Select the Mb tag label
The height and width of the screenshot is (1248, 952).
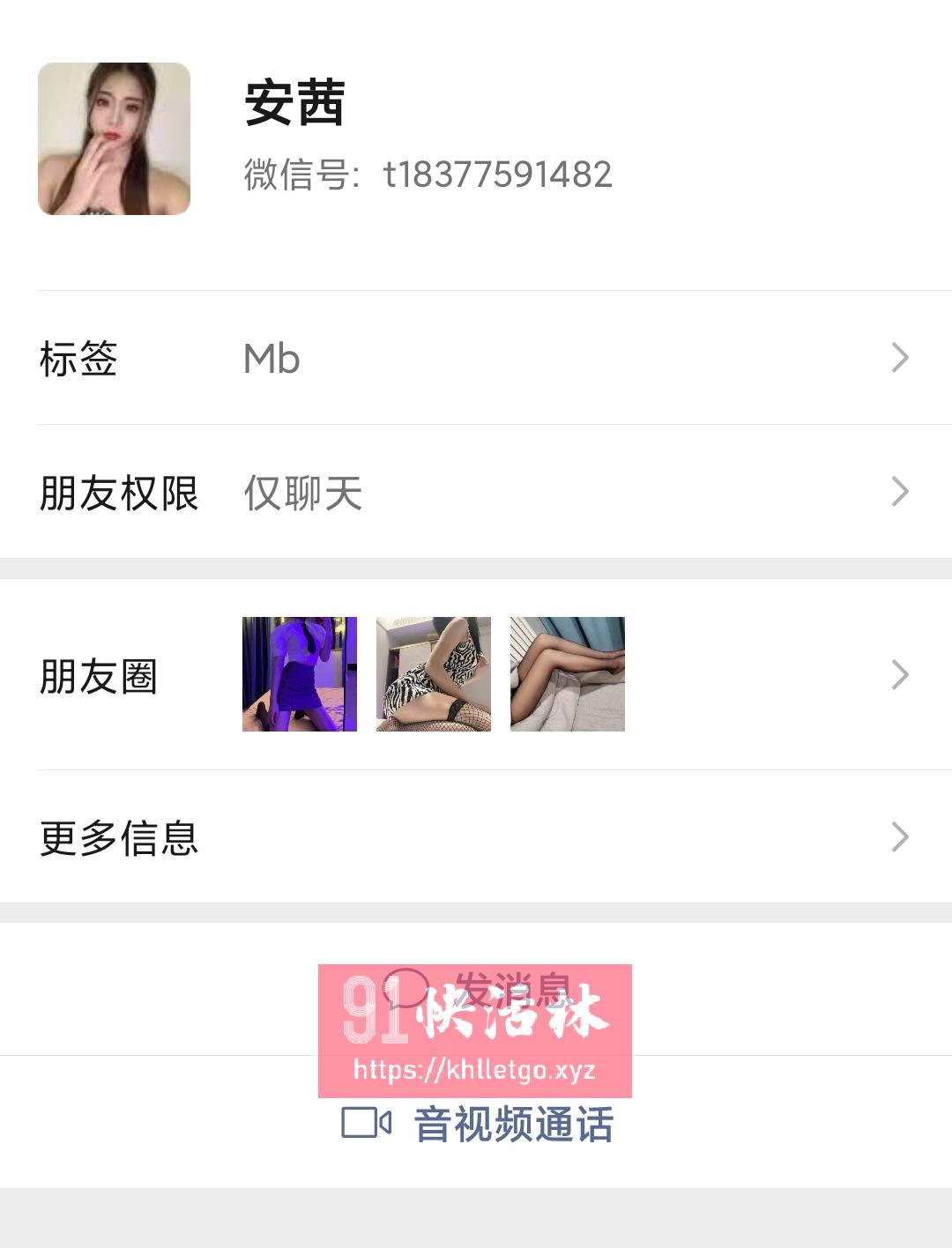pos(271,358)
